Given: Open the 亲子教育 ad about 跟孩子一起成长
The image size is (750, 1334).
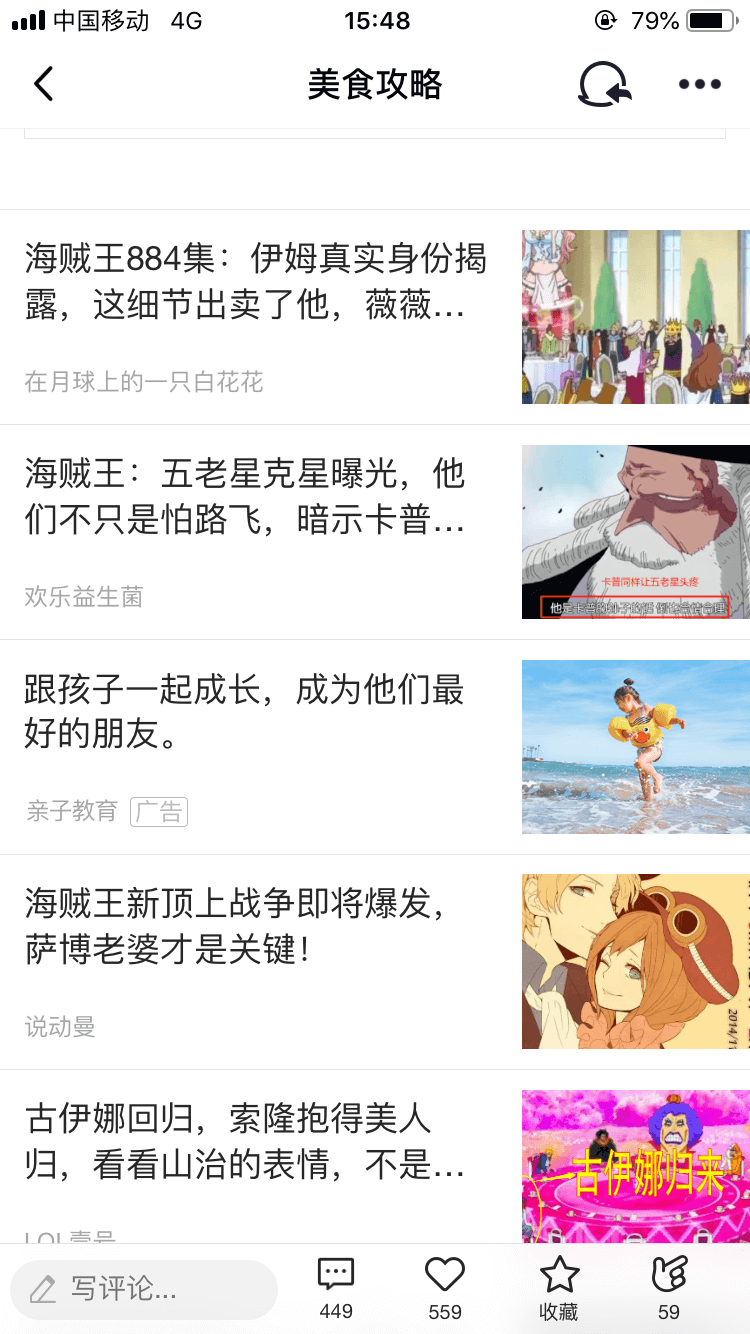Looking at the screenshot, I should pos(245,711).
